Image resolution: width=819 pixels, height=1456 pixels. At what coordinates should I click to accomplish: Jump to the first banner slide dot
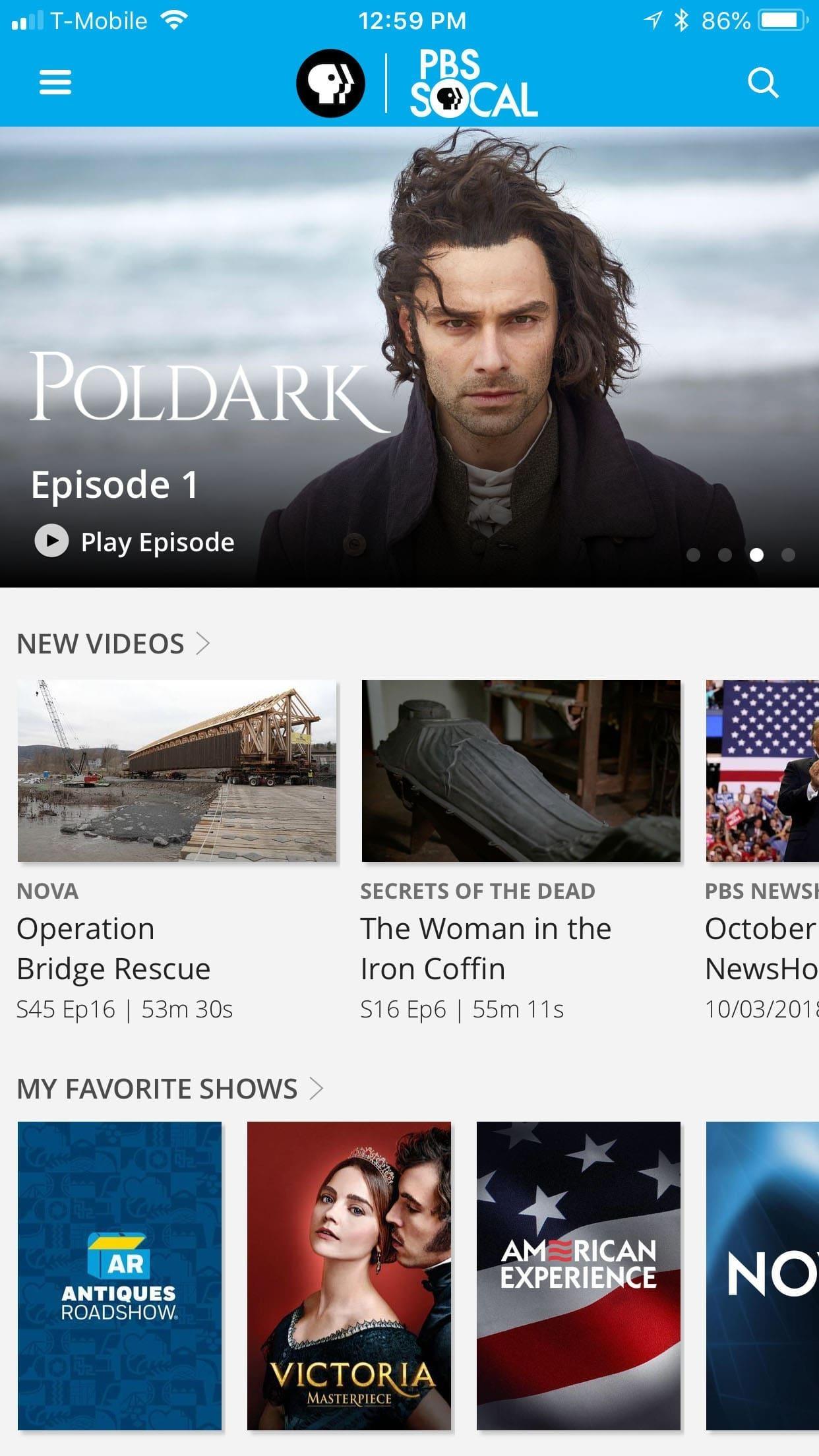coord(693,555)
